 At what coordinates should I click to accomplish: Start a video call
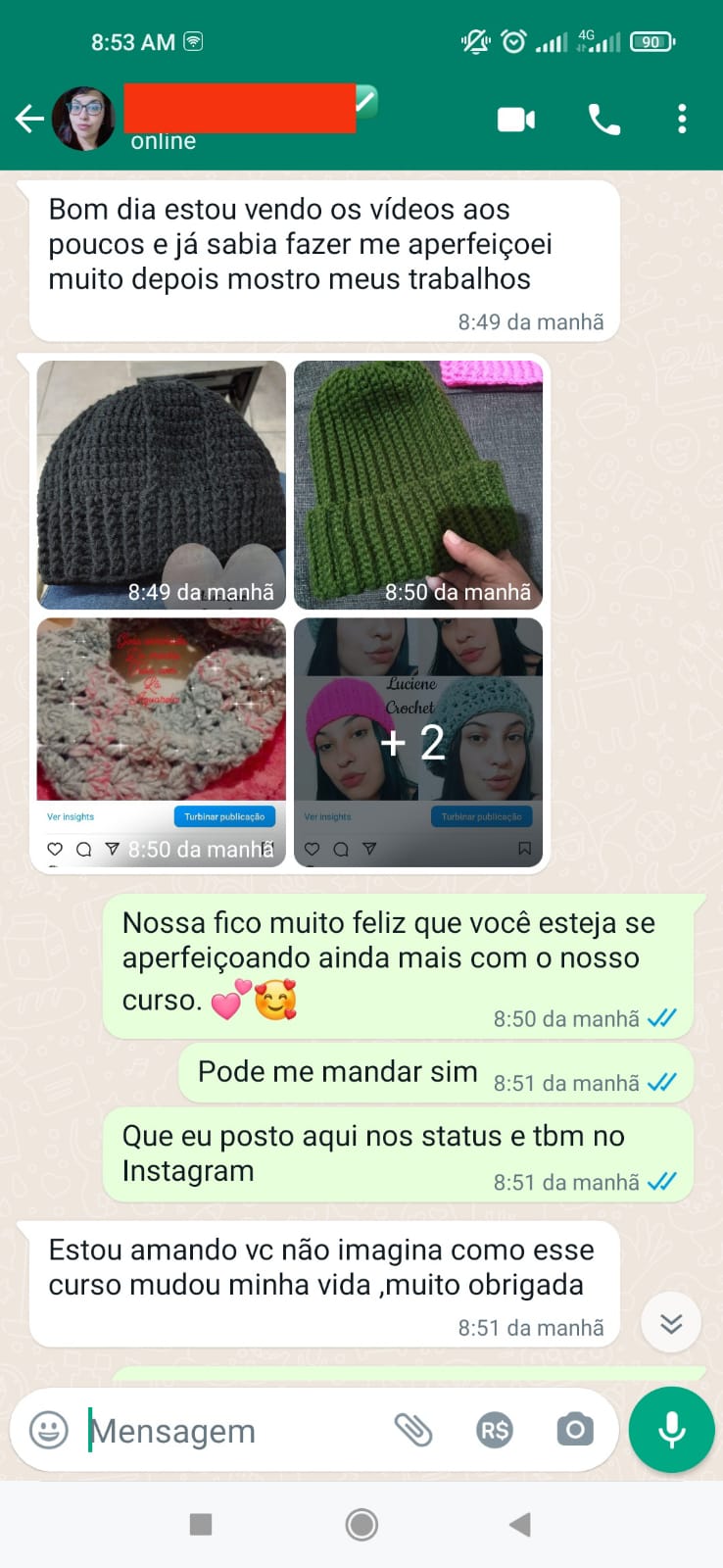[x=516, y=119]
